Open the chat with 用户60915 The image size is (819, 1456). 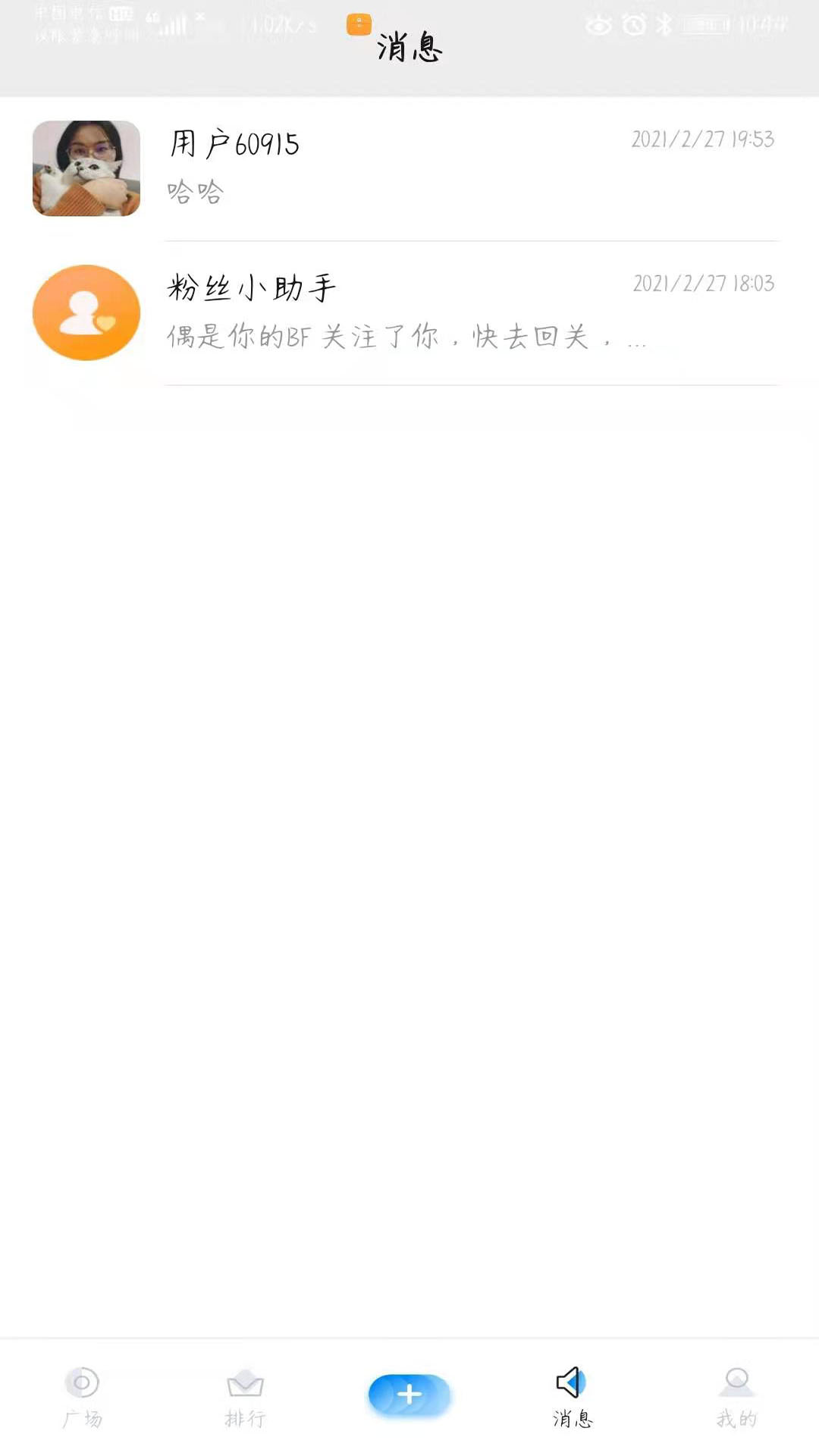(409, 168)
